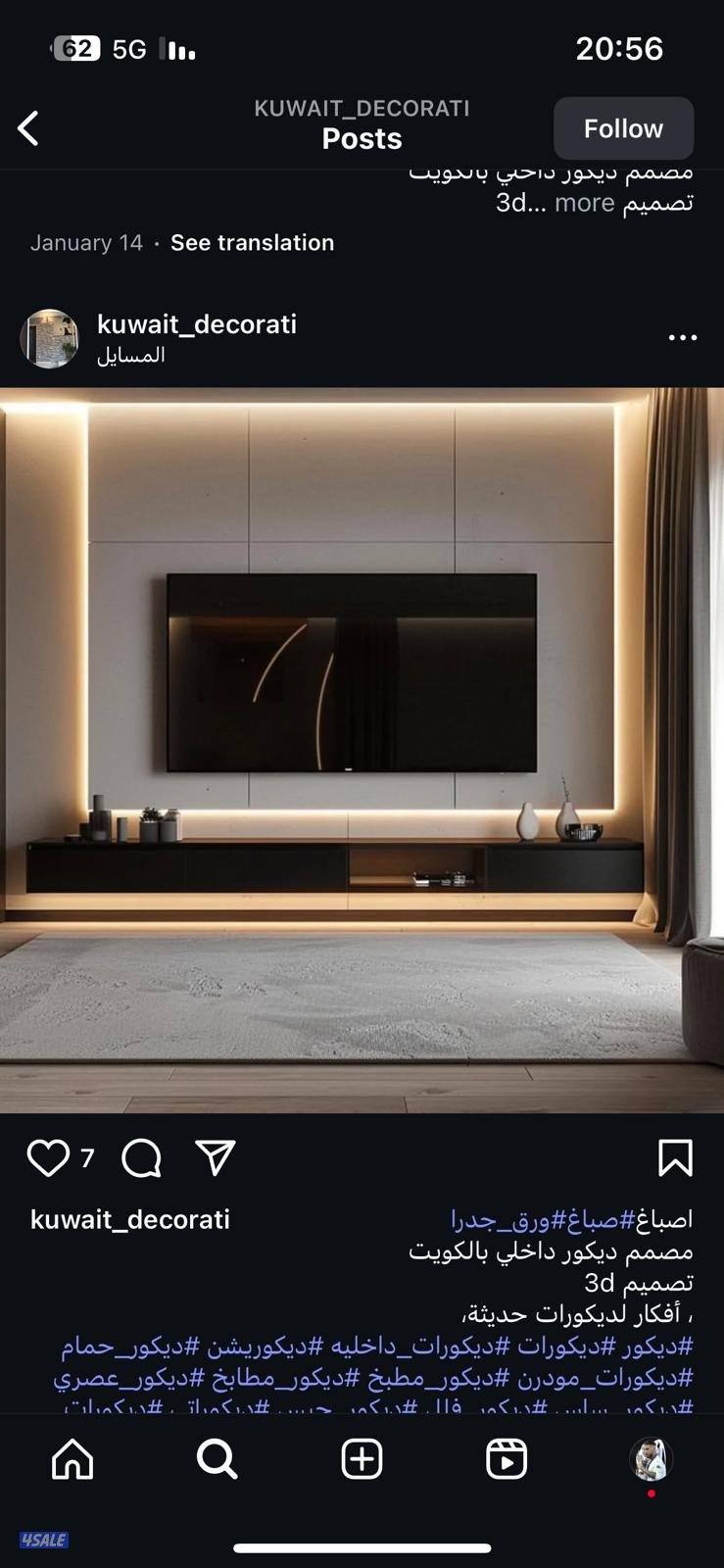This screenshot has height=1568, width=724.
Task: Expand the caption with more
Action: coord(584,203)
